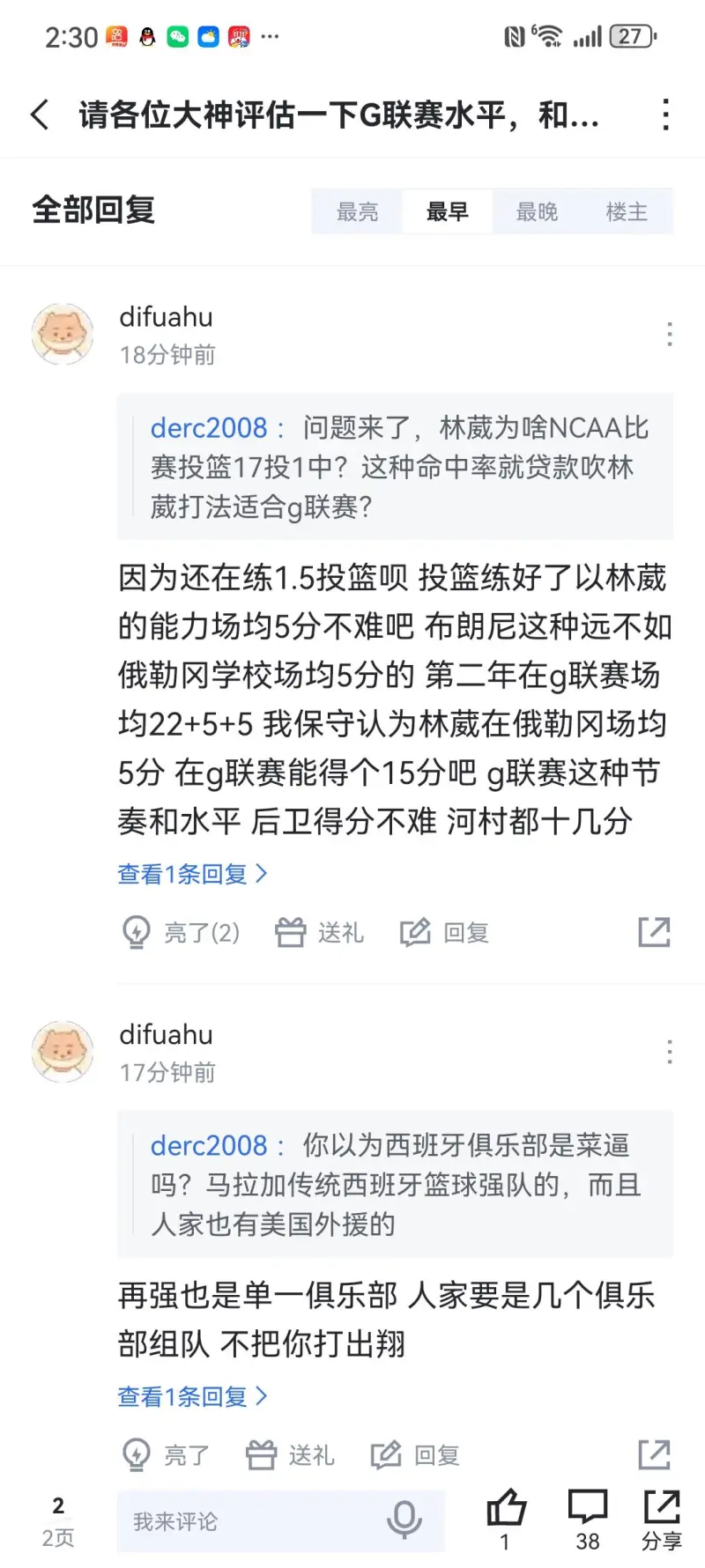View 1 reply under the 17分钟前 comment
This screenshot has height=1568, width=705.
tap(192, 1396)
